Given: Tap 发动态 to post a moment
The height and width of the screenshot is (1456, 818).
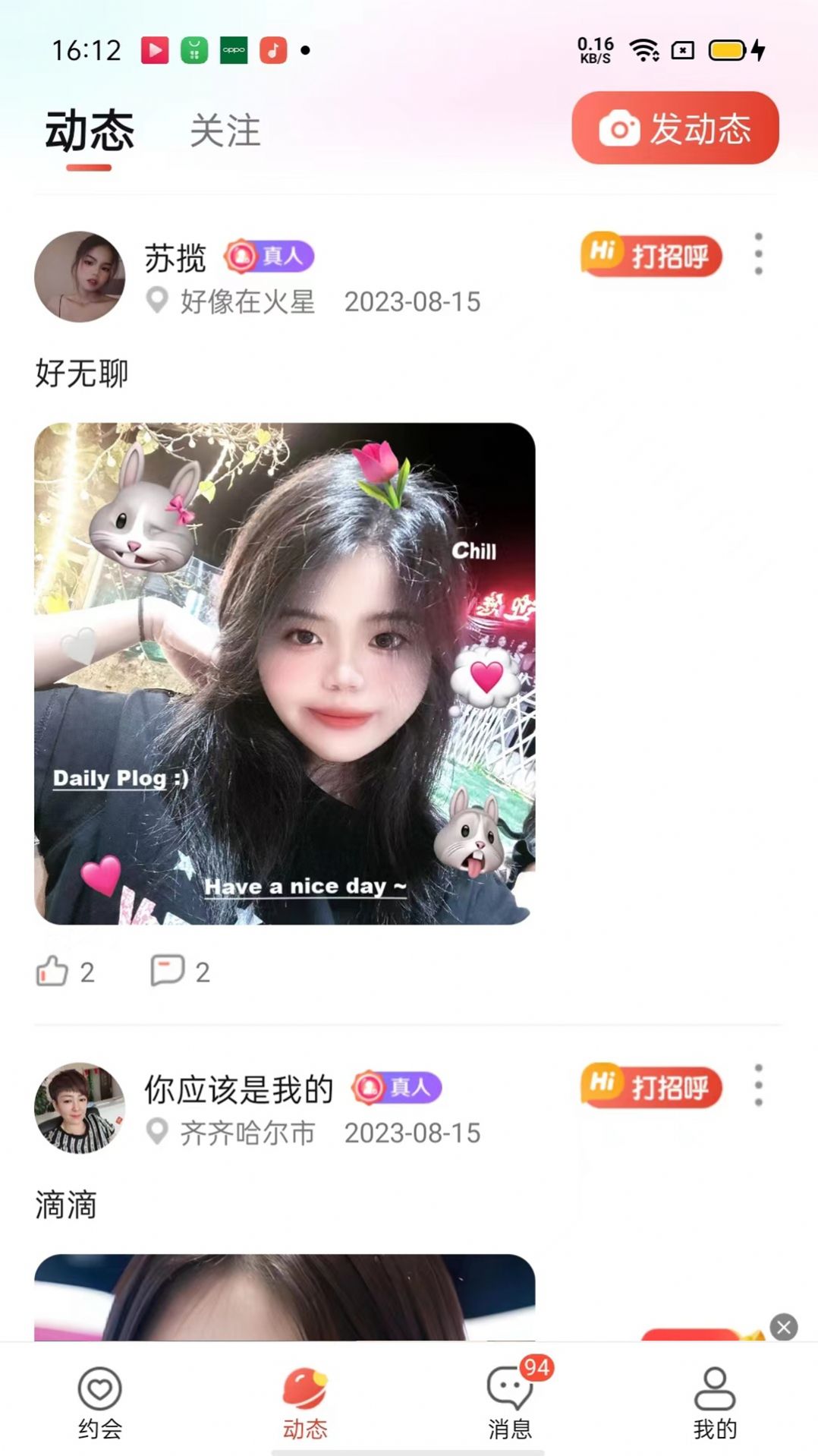Looking at the screenshot, I should (675, 128).
